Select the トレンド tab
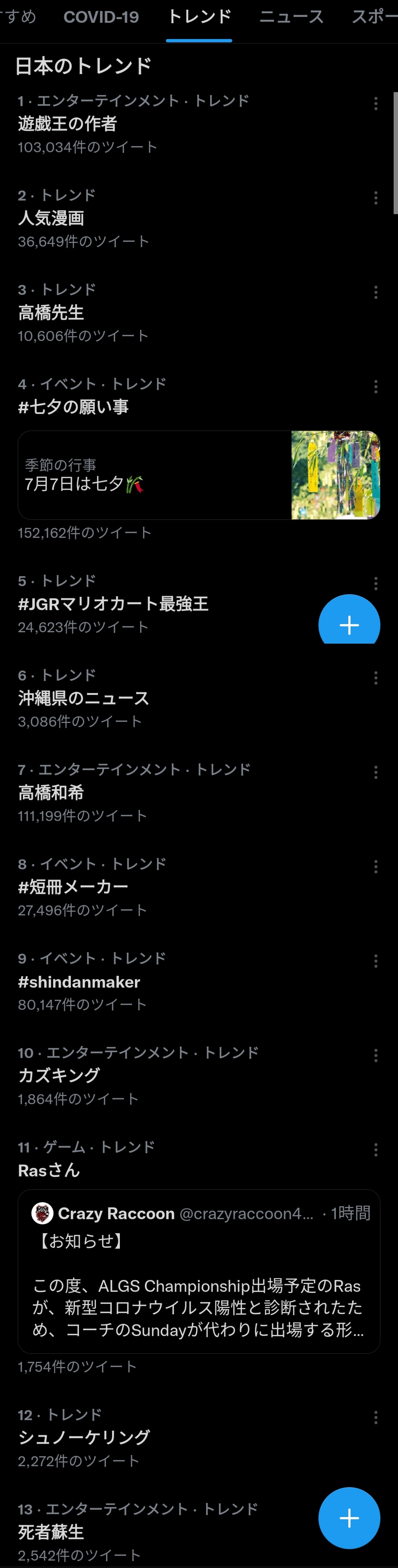This screenshot has width=398, height=1568. [x=199, y=17]
